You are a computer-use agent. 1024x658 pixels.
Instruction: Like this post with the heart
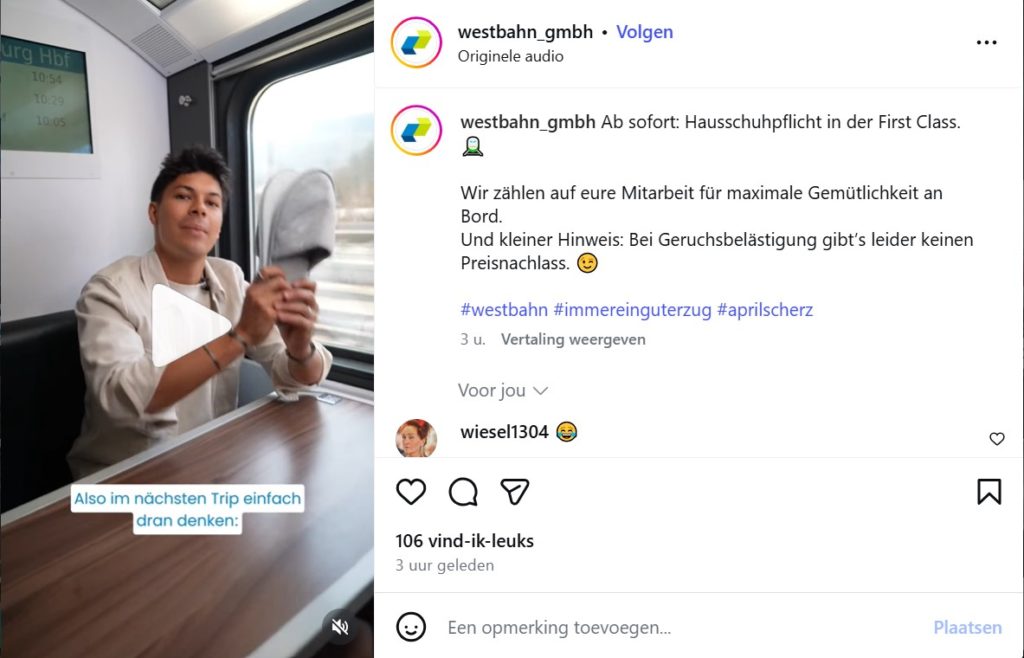point(411,491)
